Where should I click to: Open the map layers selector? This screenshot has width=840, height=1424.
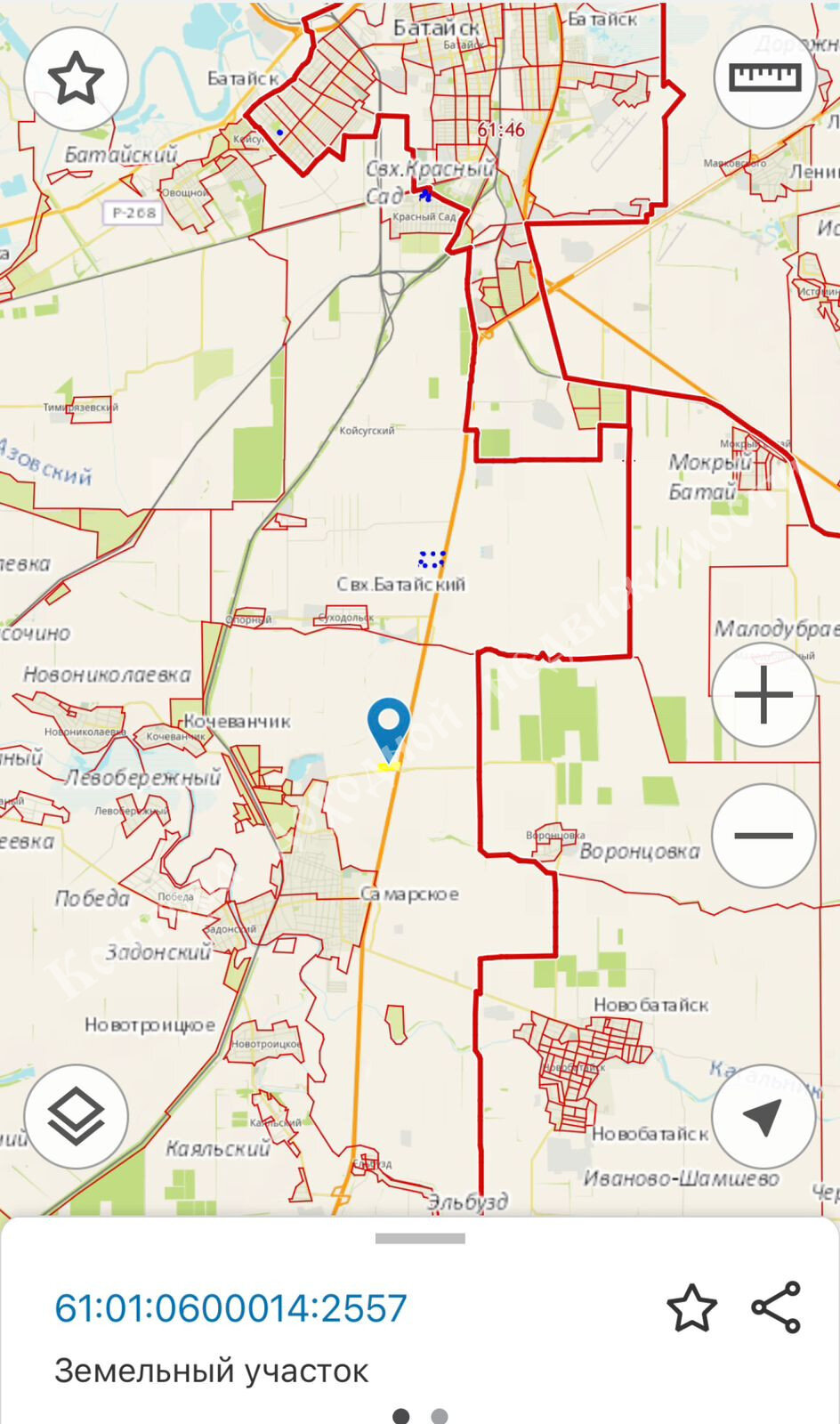click(x=76, y=1116)
